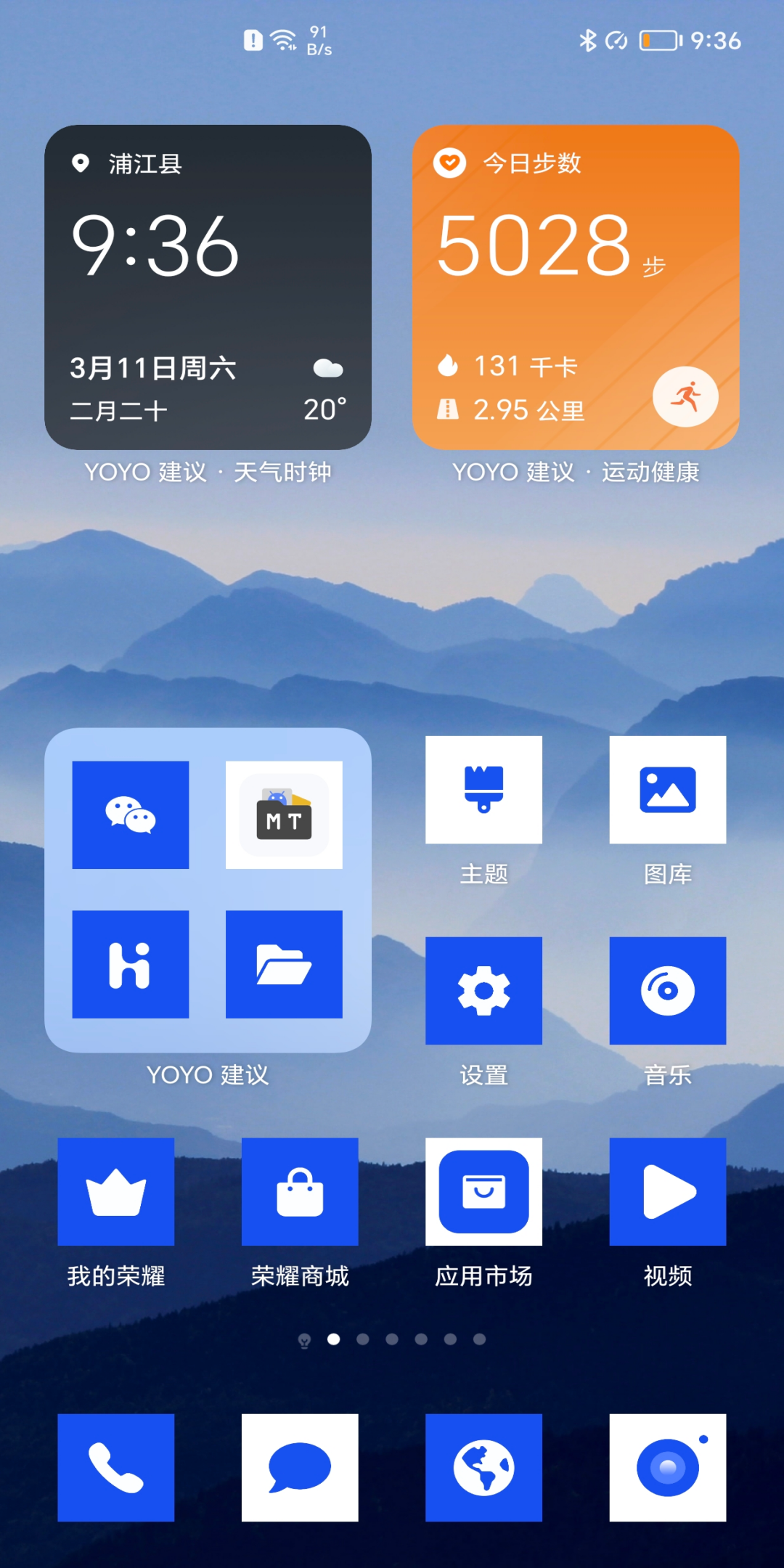The image size is (784, 1568).
Task: Launch the browser globe icon in the dock
Action: pos(483,1467)
